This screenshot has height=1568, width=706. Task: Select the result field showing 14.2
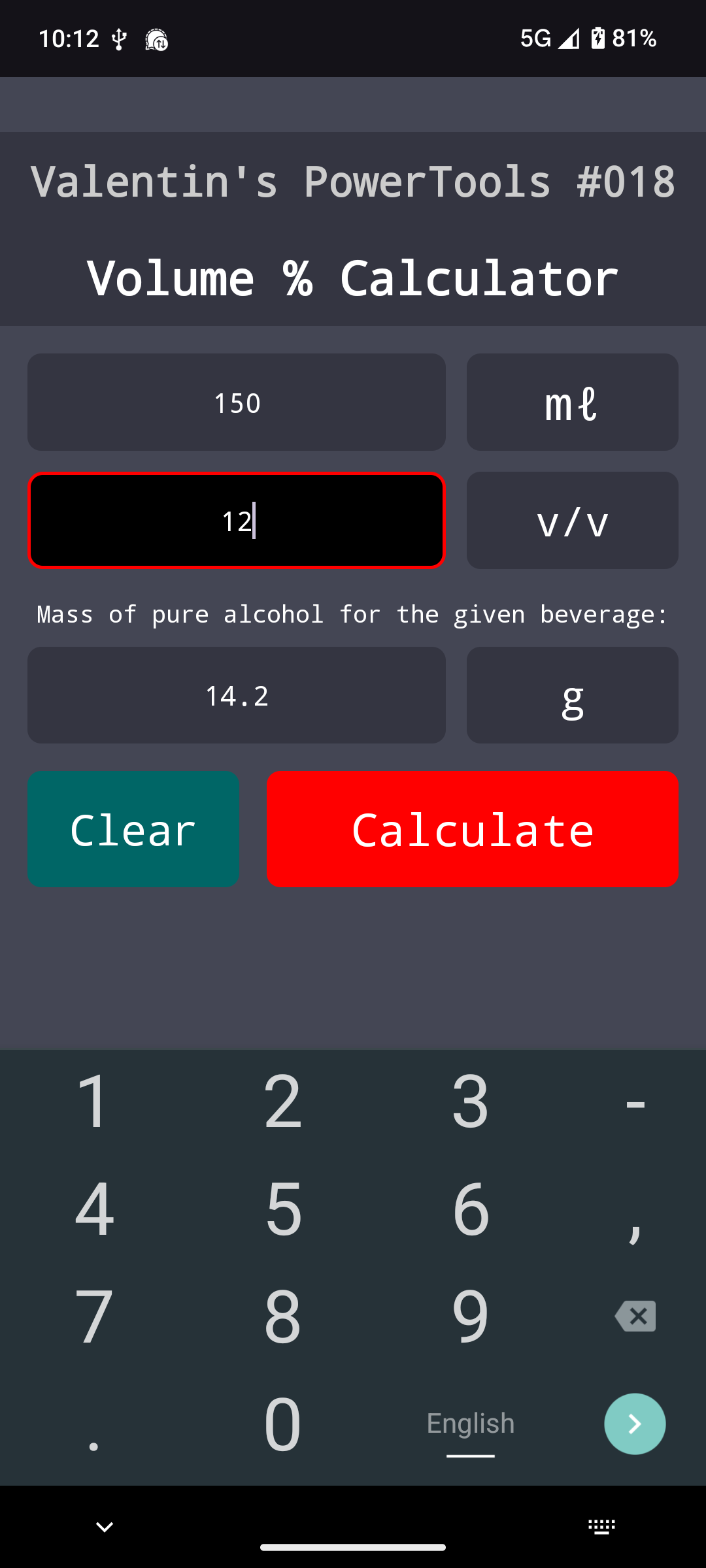237,695
